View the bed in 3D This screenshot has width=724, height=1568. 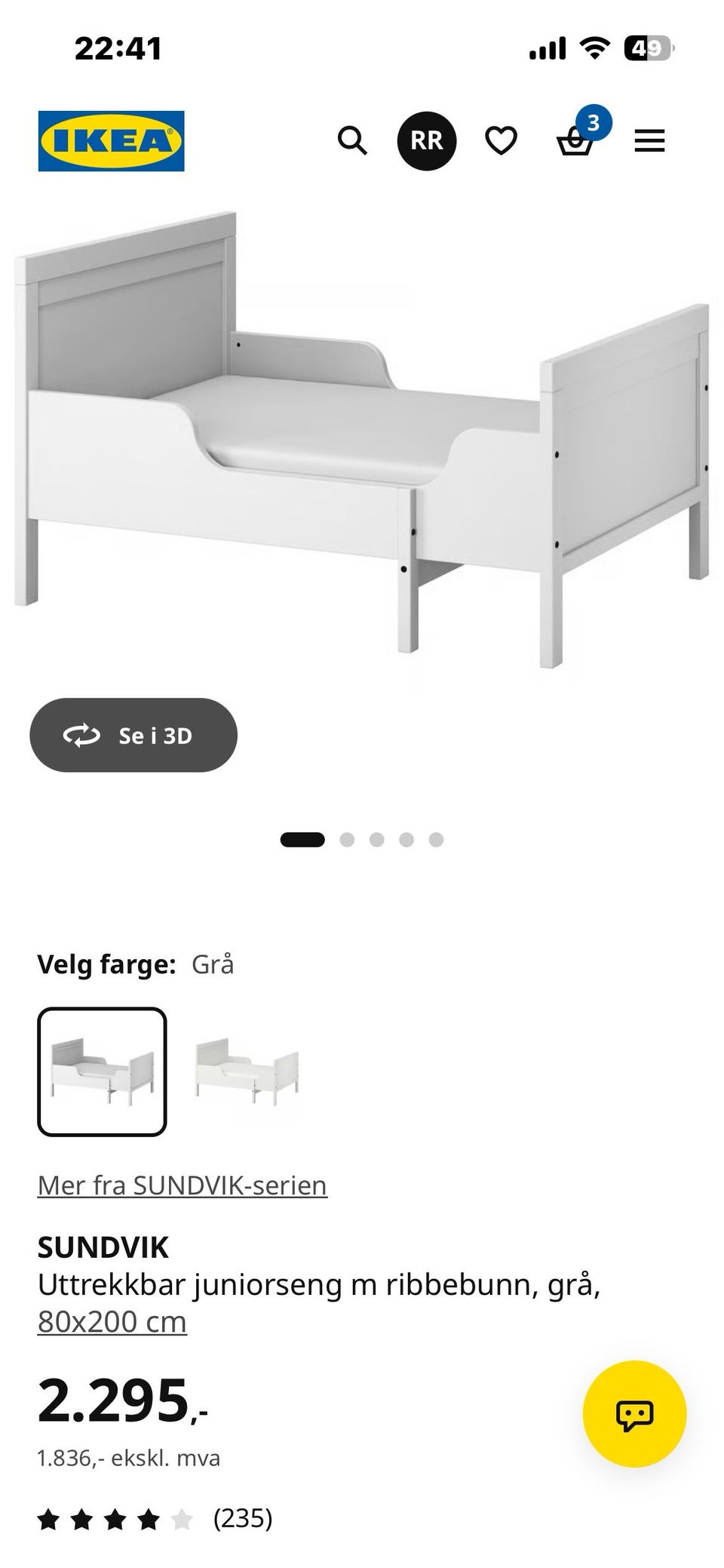click(x=133, y=735)
